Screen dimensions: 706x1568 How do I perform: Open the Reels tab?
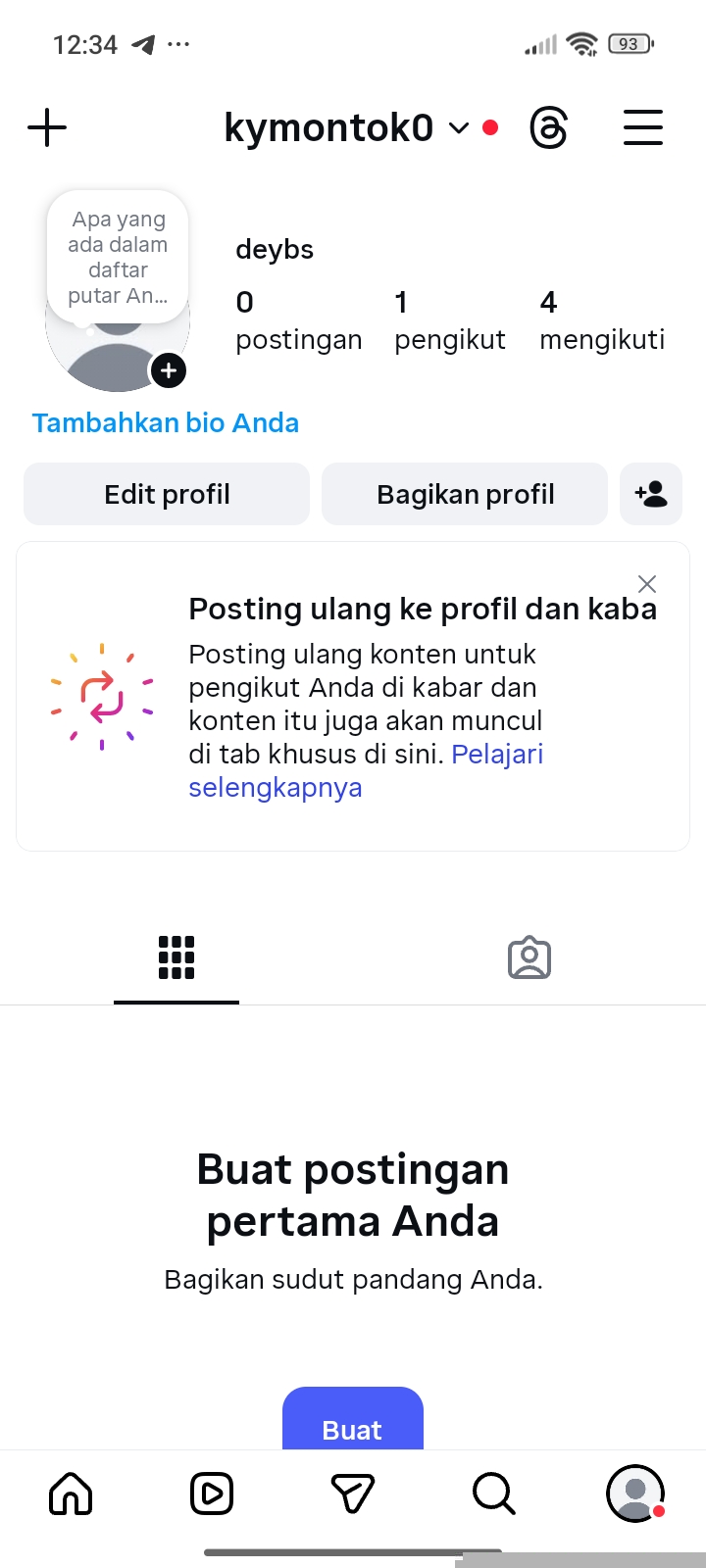(212, 1494)
